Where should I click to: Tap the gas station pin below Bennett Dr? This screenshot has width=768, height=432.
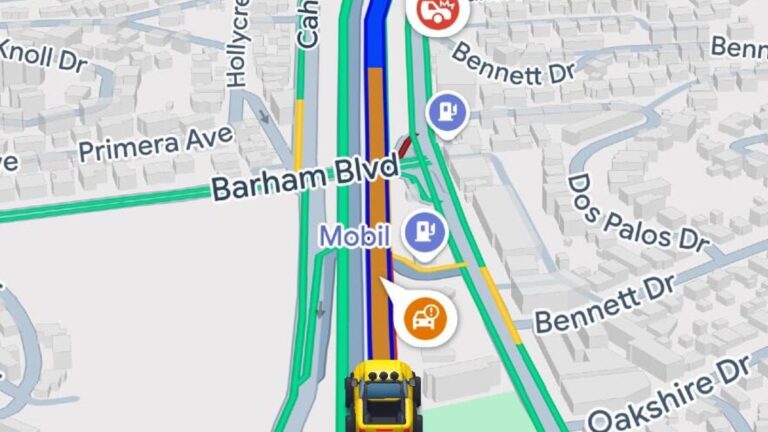(x=448, y=113)
